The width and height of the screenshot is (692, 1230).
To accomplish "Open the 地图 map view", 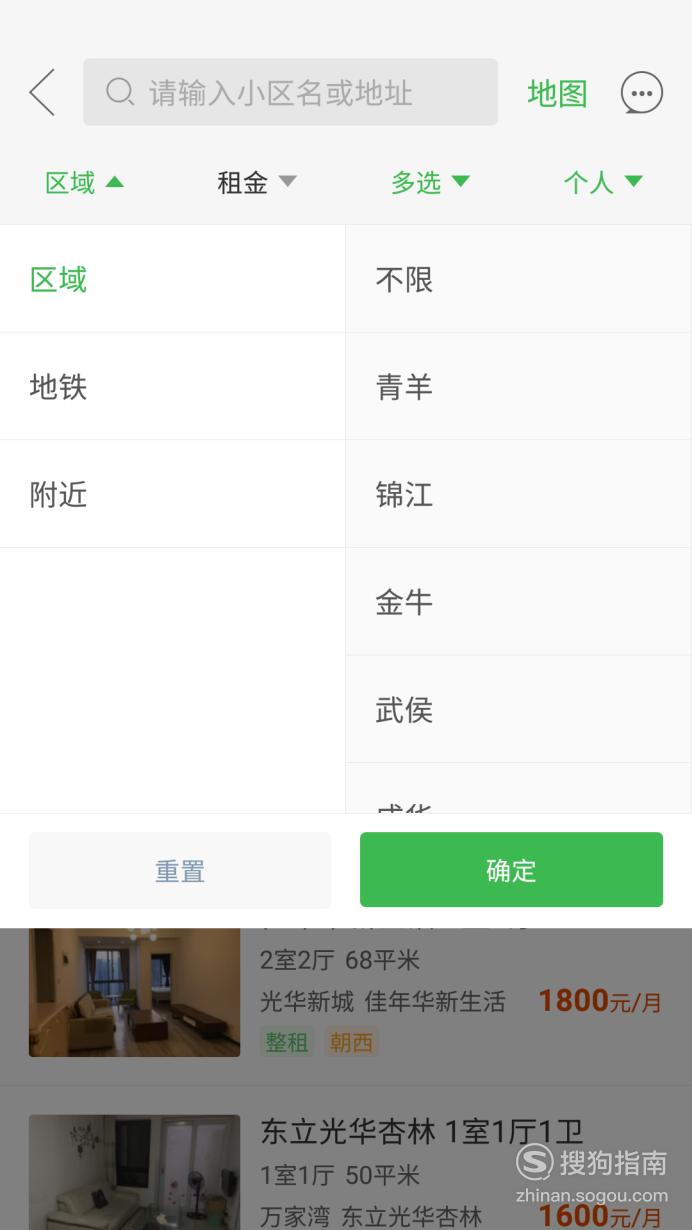I will [x=557, y=93].
